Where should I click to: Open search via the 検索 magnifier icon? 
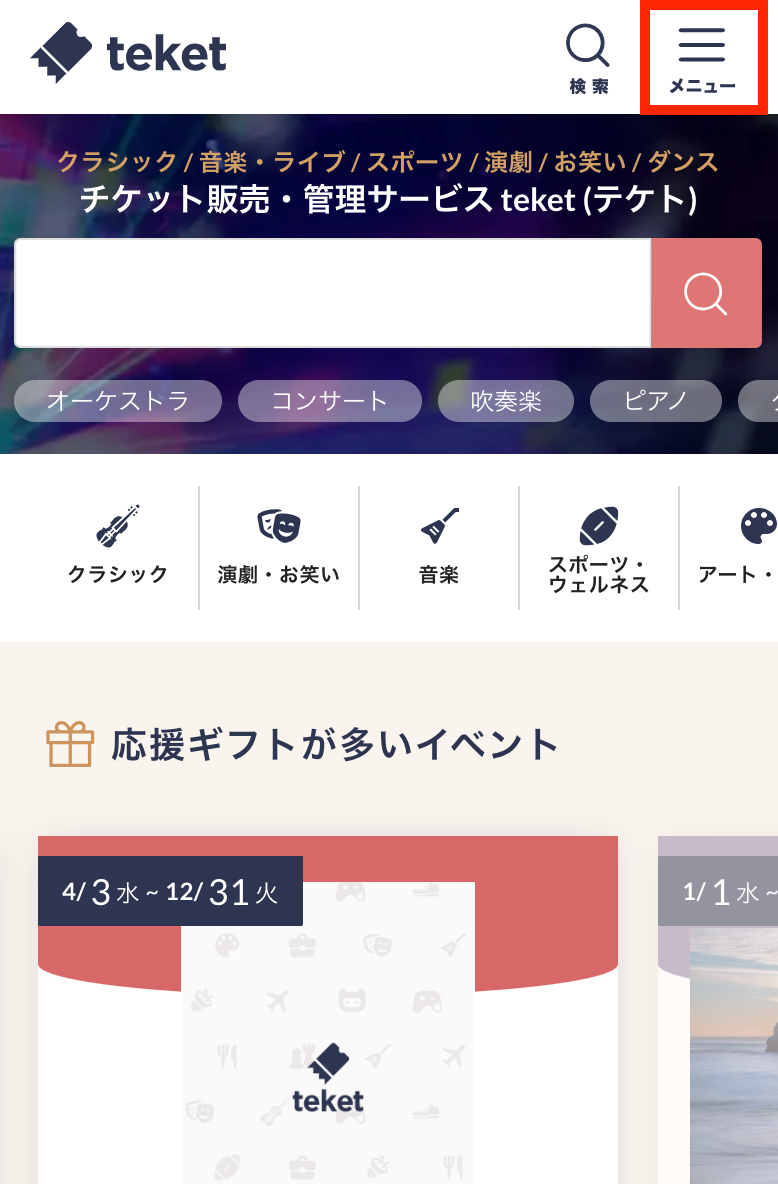(587, 46)
